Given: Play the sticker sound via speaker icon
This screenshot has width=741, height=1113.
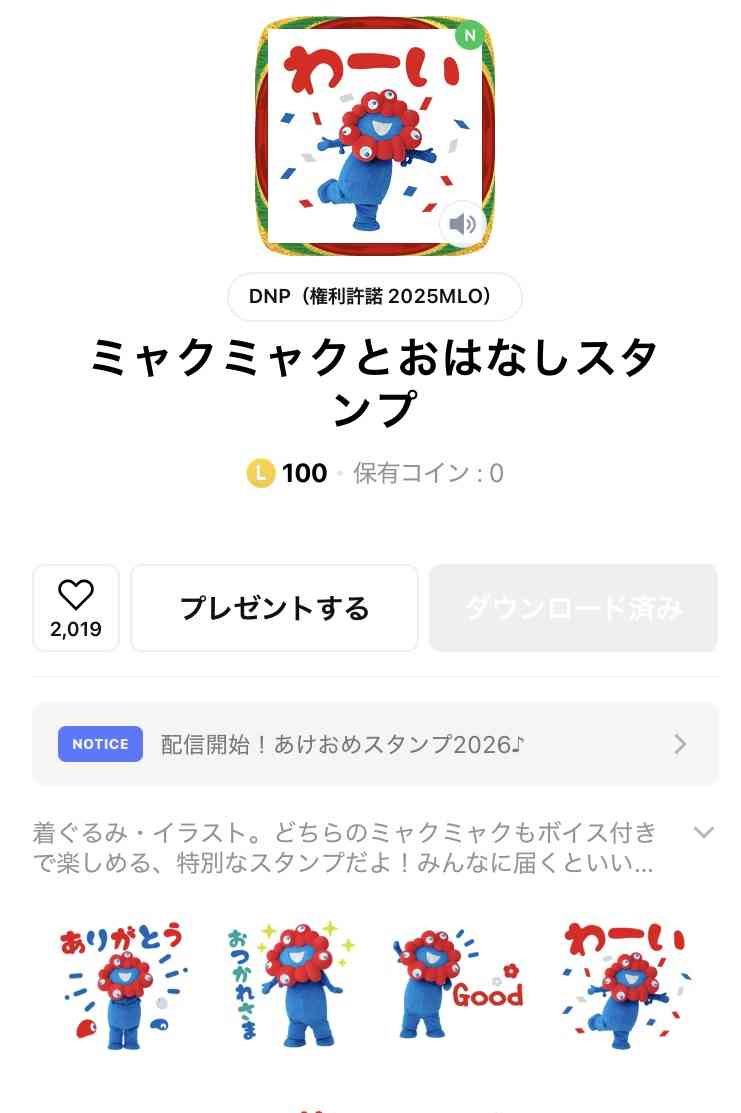Looking at the screenshot, I should [x=462, y=224].
